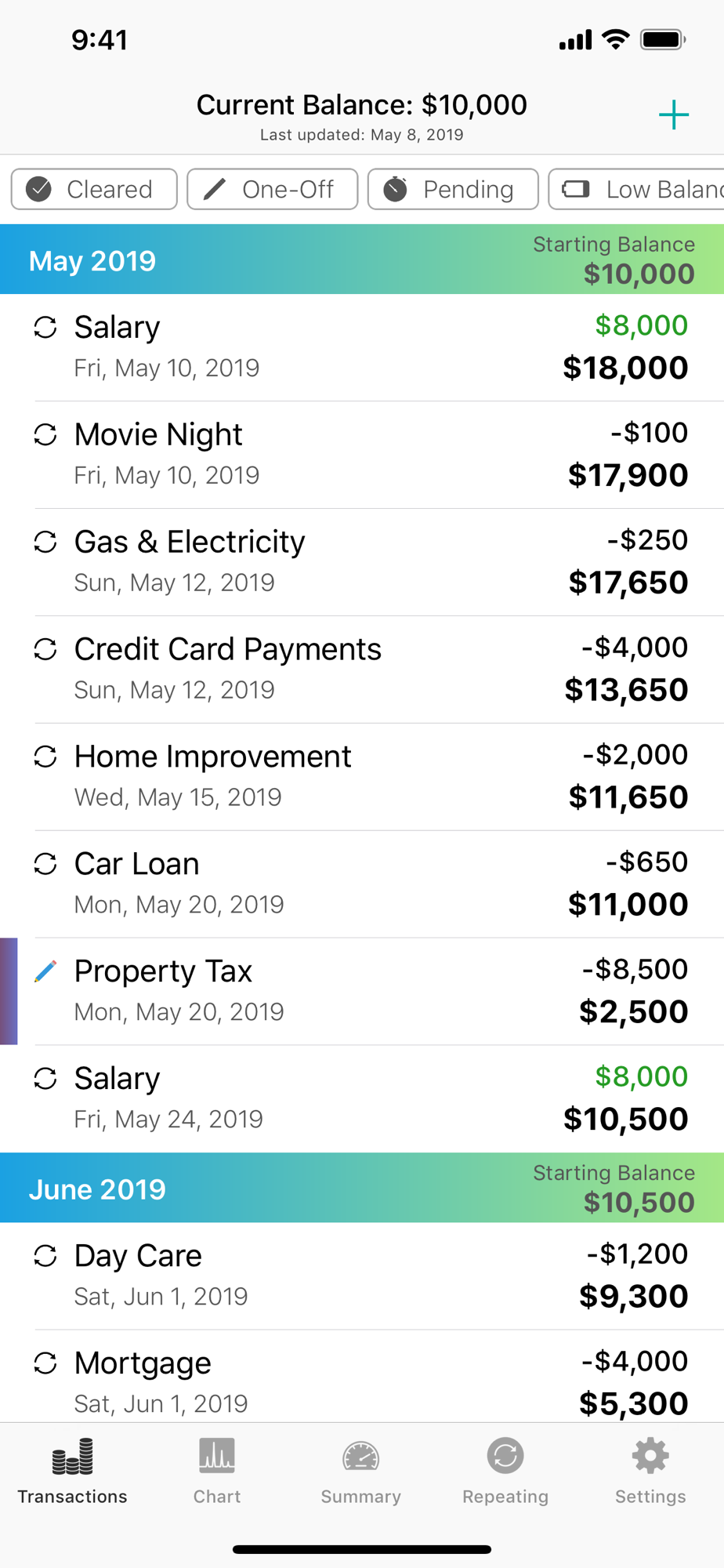Go to the Summary tab

click(x=361, y=1472)
